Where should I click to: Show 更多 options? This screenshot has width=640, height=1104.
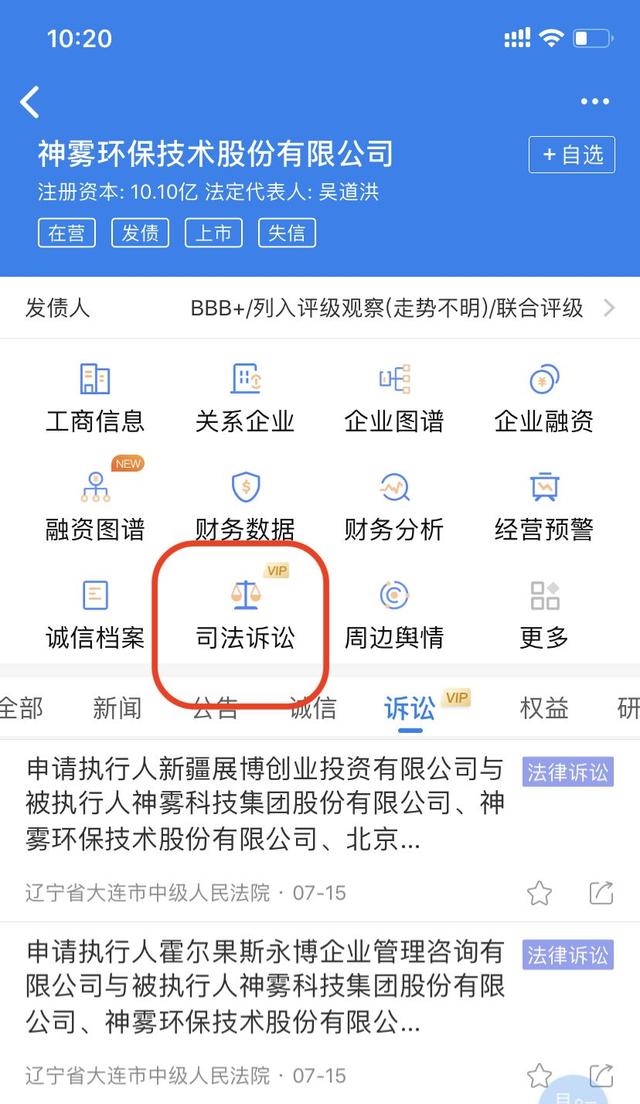[x=544, y=614]
